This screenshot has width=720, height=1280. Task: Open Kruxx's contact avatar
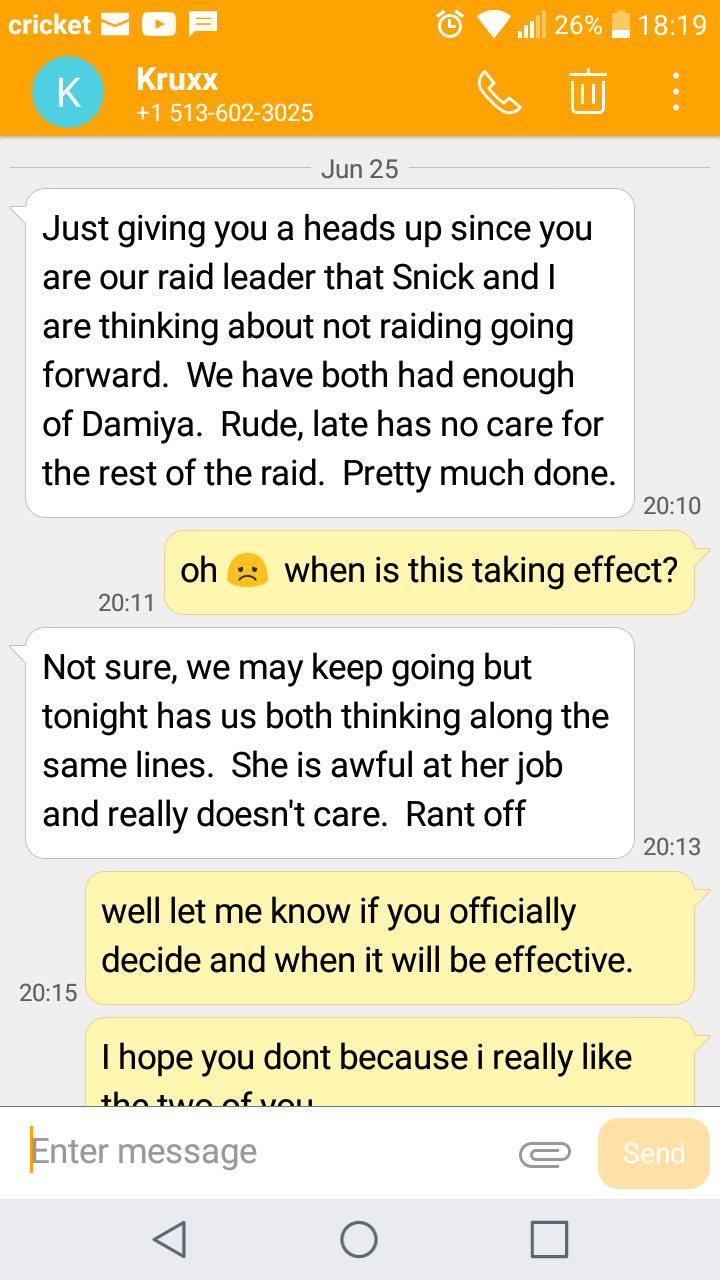coord(67,92)
